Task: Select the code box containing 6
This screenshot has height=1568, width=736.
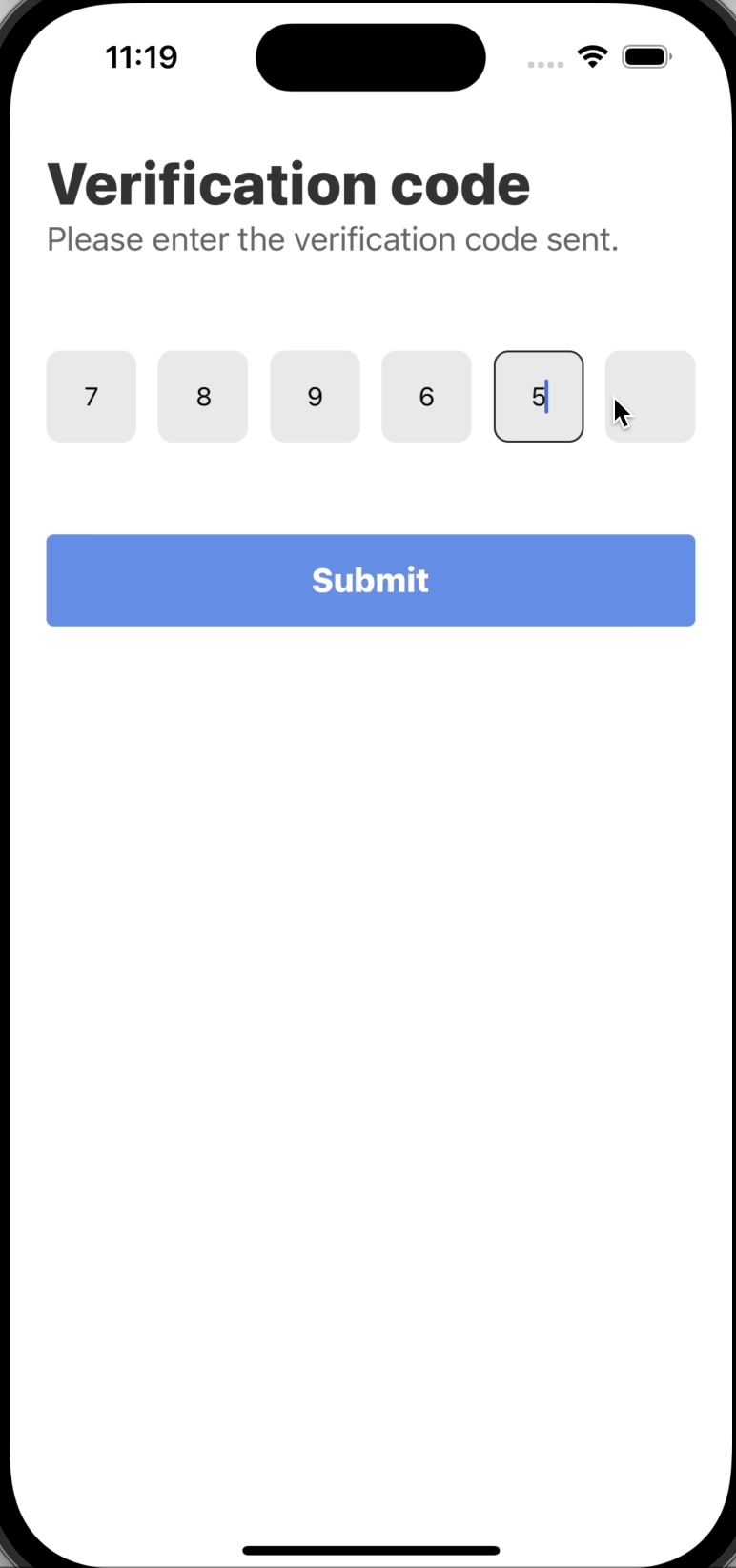Action: click(x=426, y=397)
